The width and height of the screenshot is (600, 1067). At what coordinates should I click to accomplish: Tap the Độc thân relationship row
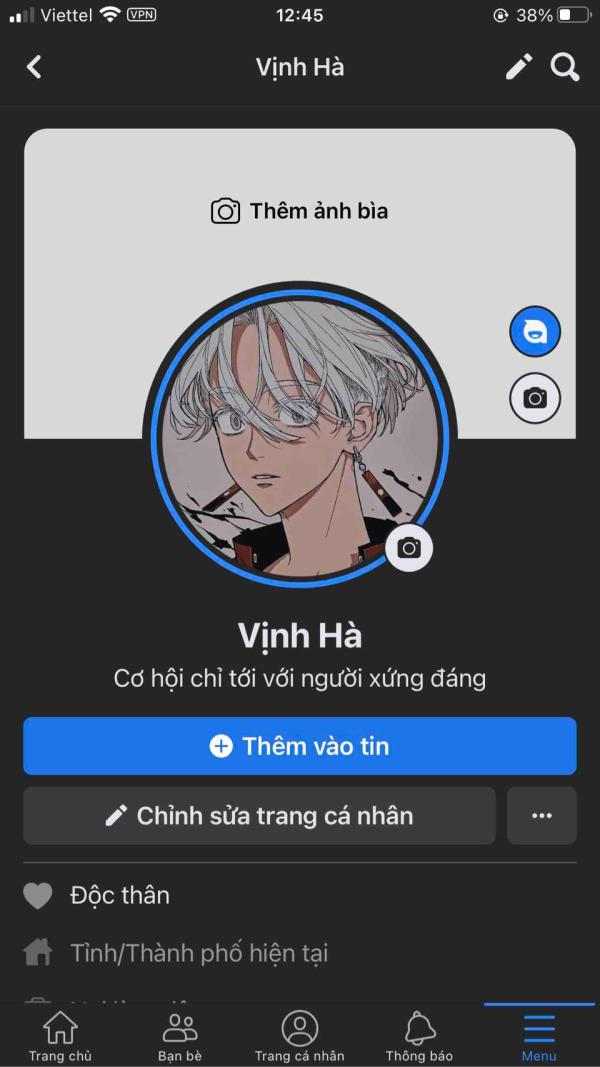pos(120,895)
